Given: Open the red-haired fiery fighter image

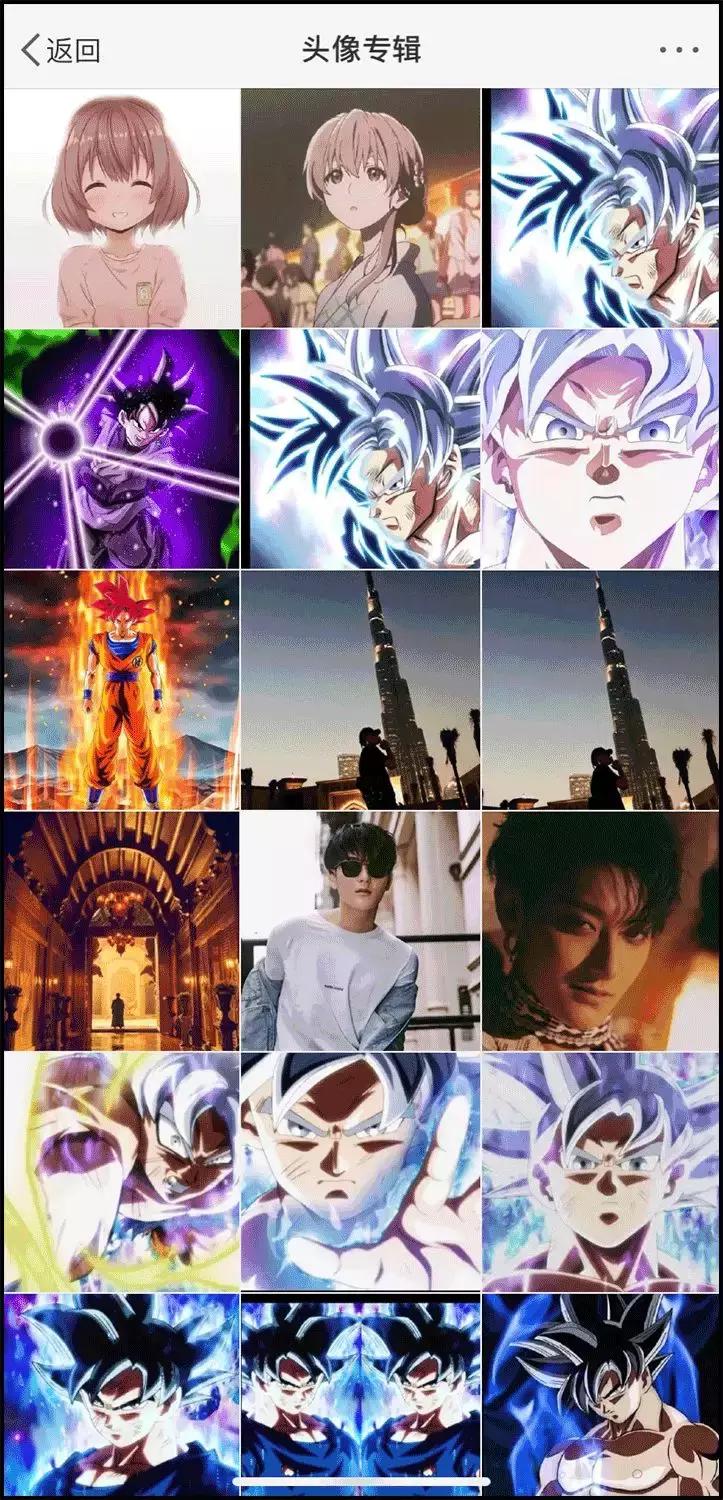Looking at the screenshot, I should (x=122, y=690).
